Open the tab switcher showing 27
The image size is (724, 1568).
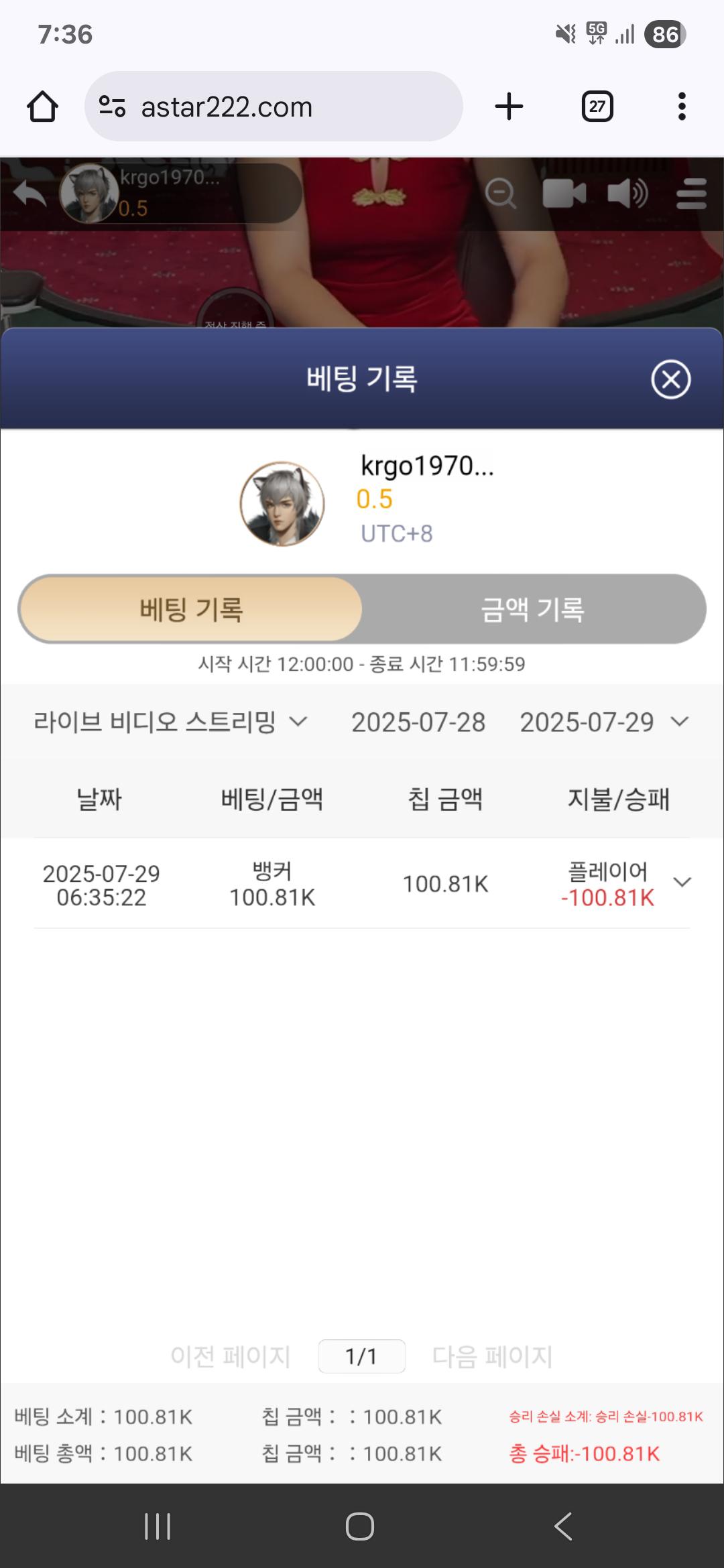(597, 107)
